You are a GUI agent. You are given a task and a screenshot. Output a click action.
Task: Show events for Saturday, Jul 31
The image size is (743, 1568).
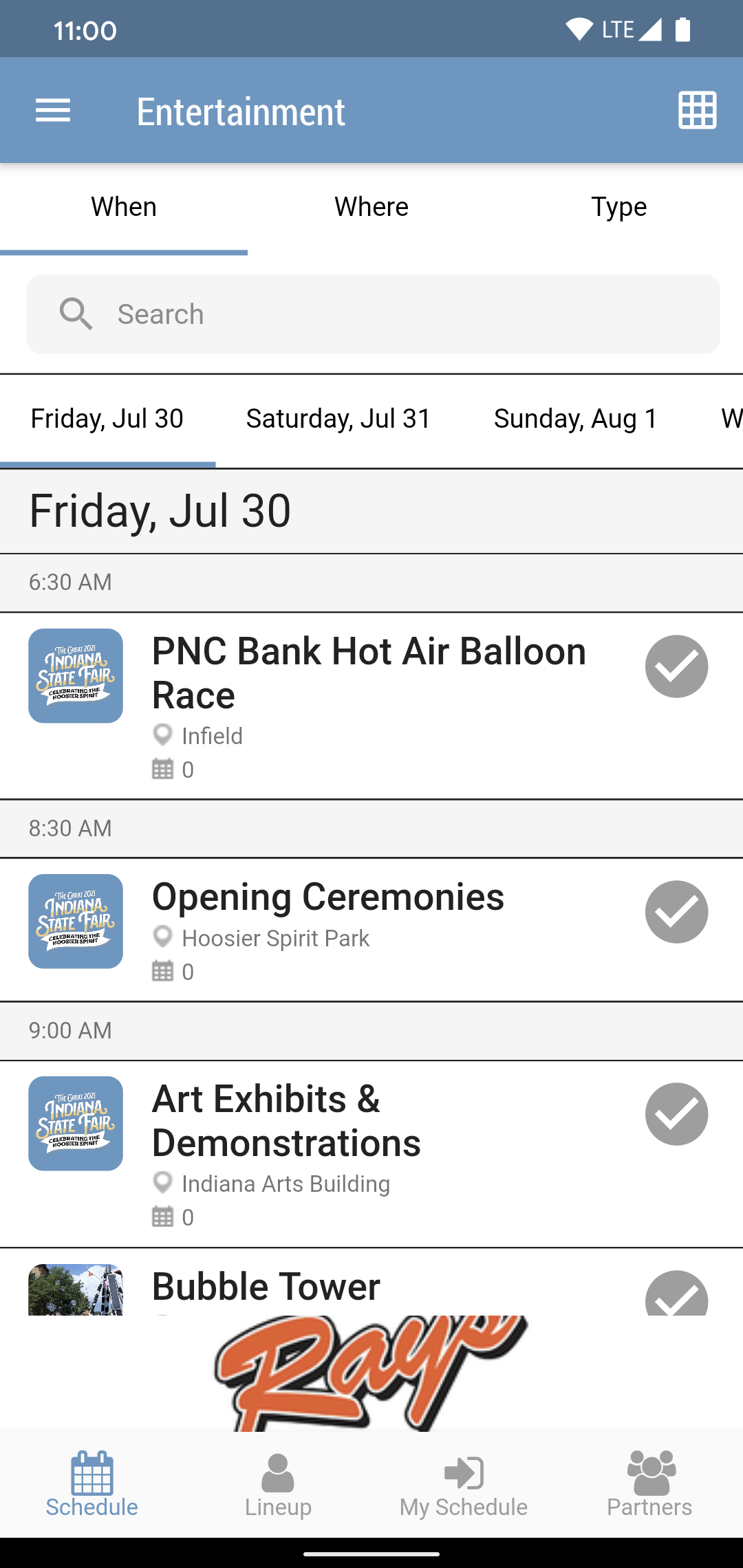(338, 419)
